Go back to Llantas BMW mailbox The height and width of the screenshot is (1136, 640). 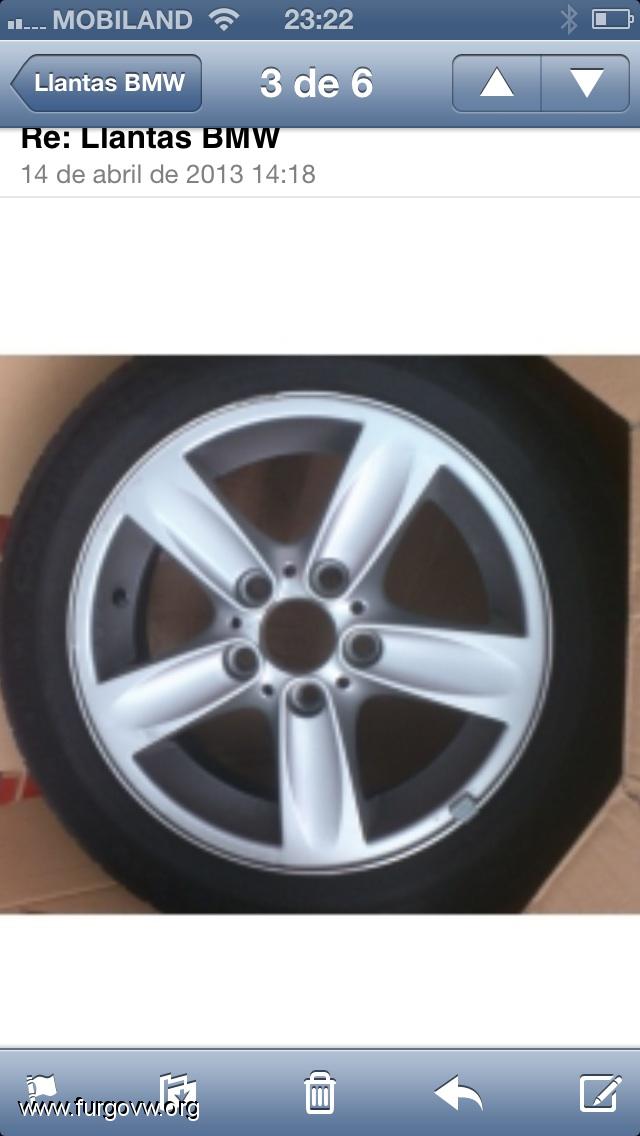106,83
